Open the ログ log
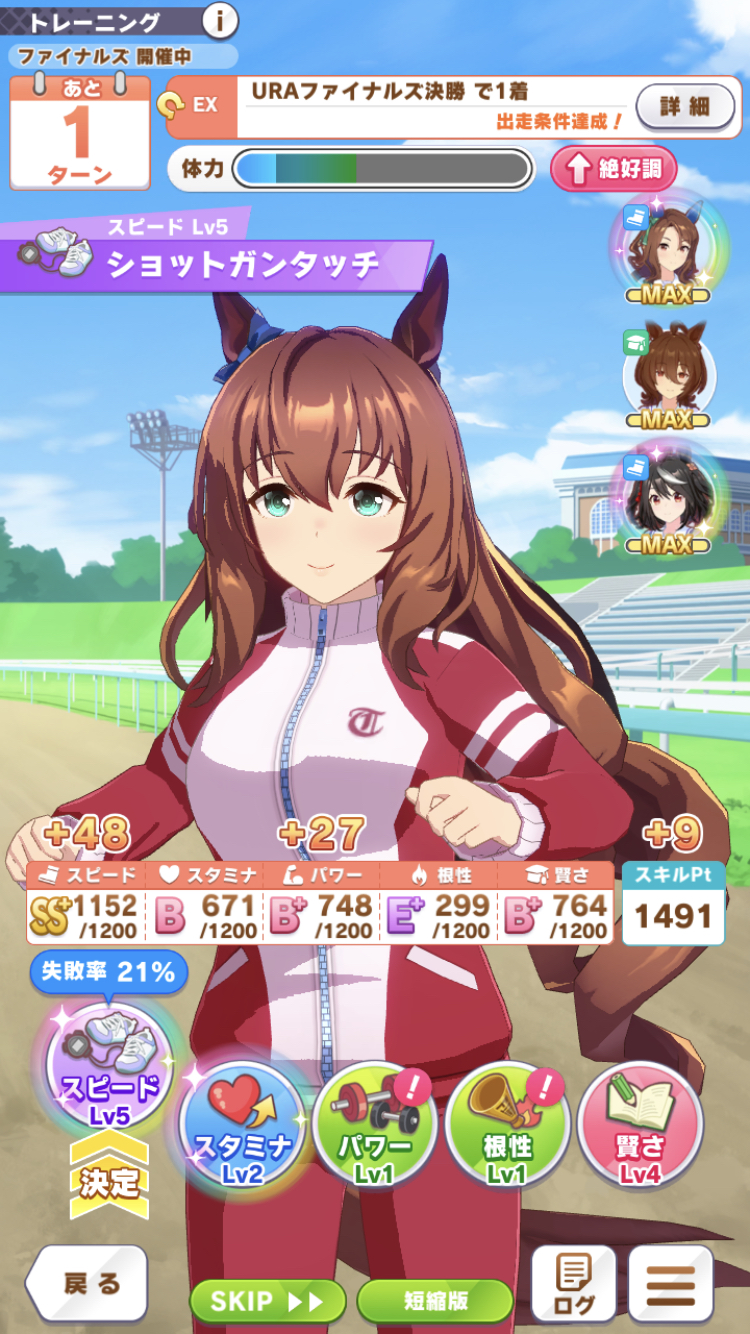 [573, 1284]
